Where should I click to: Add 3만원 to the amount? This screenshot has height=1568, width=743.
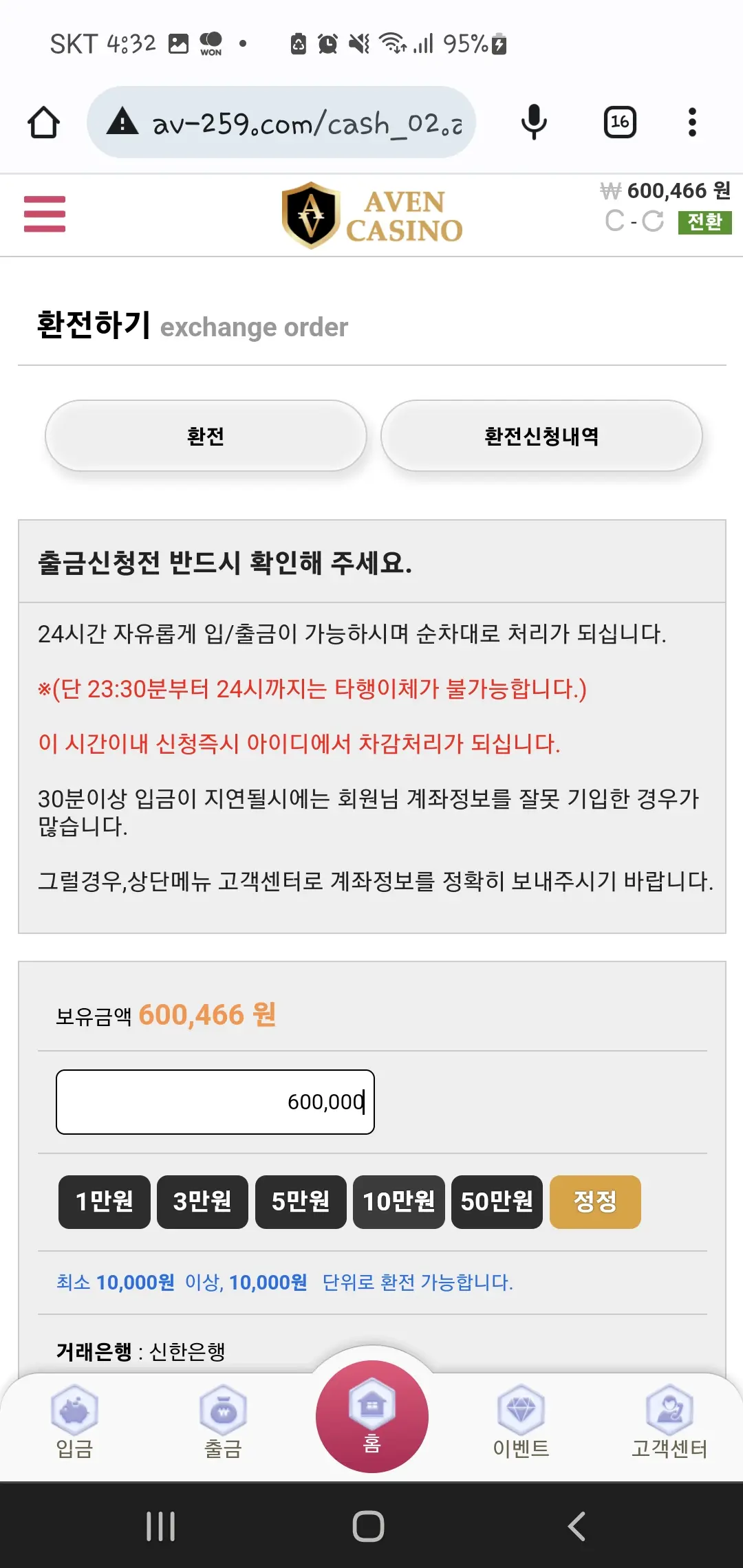[202, 1201]
